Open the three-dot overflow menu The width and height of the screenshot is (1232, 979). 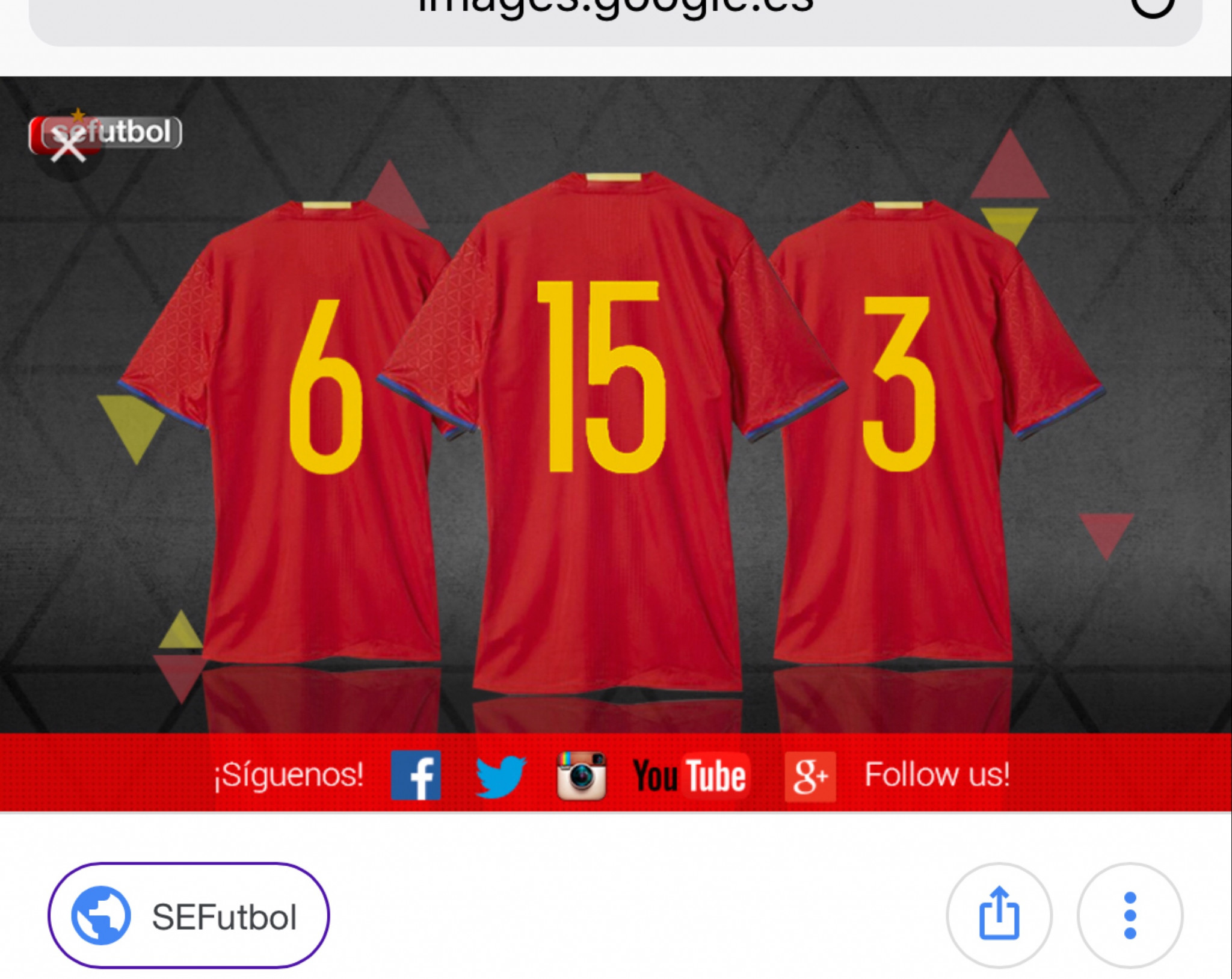coord(1130,915)
